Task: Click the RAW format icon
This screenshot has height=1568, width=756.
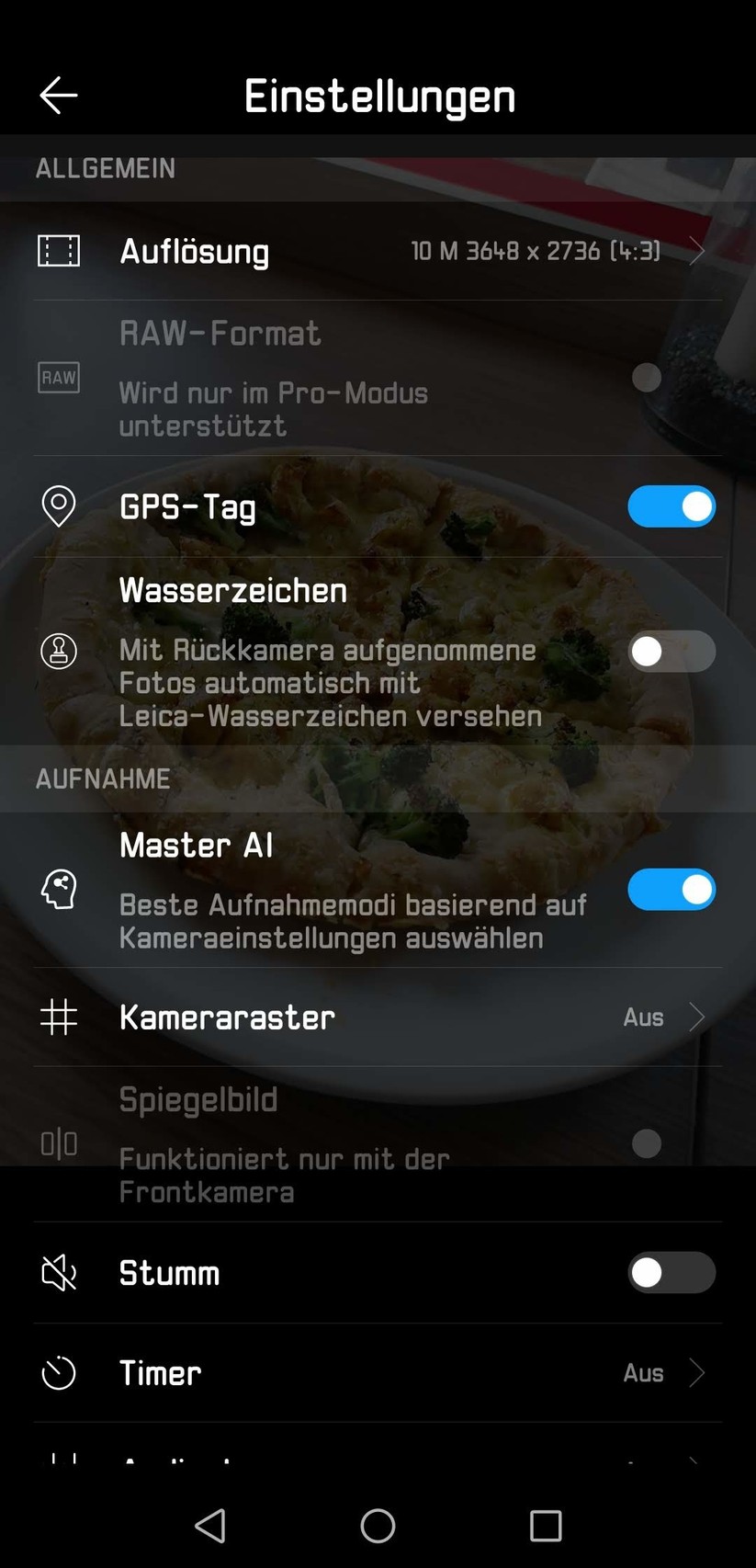Action: 58,377
